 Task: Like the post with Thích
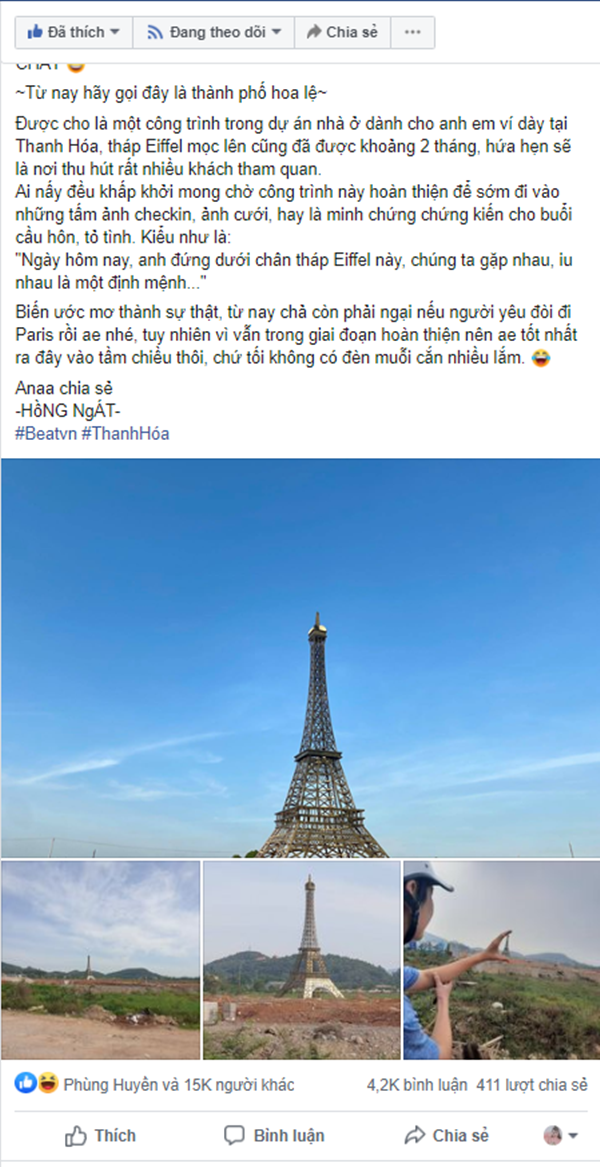point(100,1135)
